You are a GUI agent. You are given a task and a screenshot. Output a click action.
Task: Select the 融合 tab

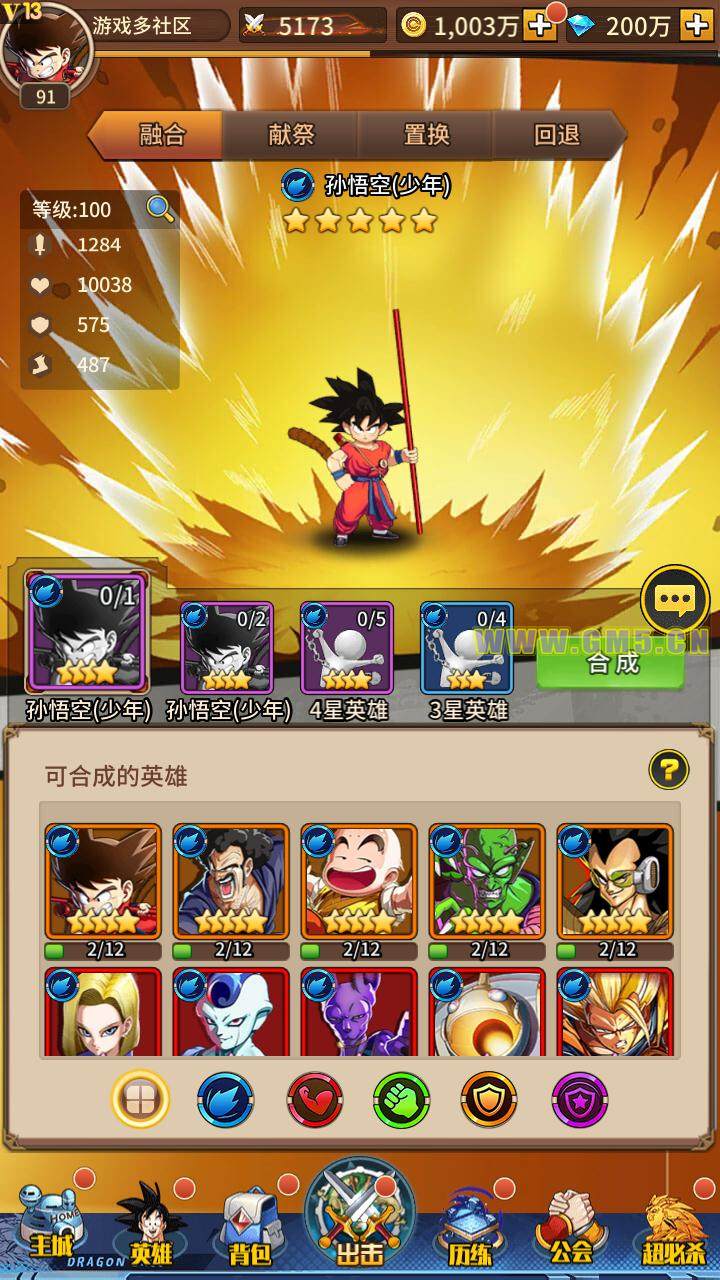tap(162, 135)
